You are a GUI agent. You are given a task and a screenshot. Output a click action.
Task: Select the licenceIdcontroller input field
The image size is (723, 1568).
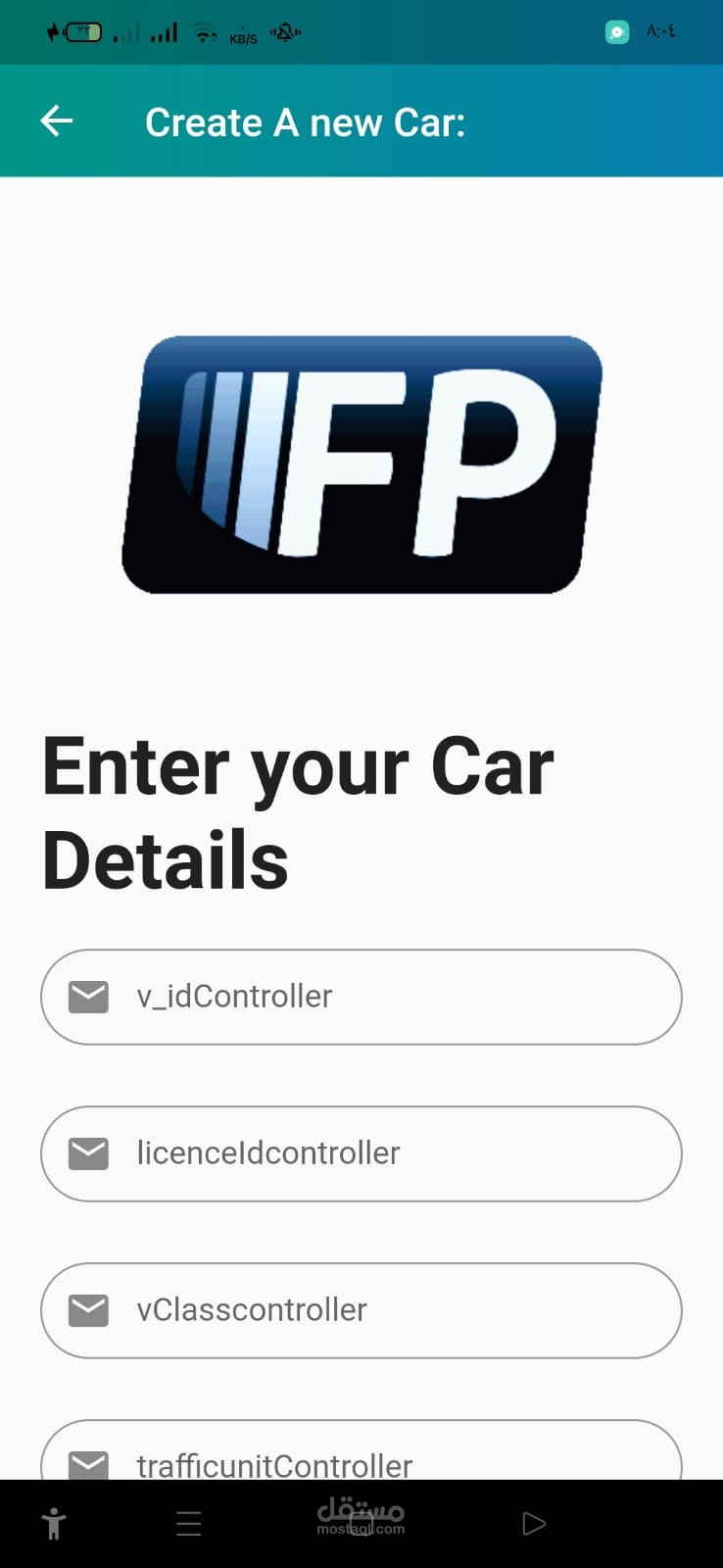(x=361, y=1153)
